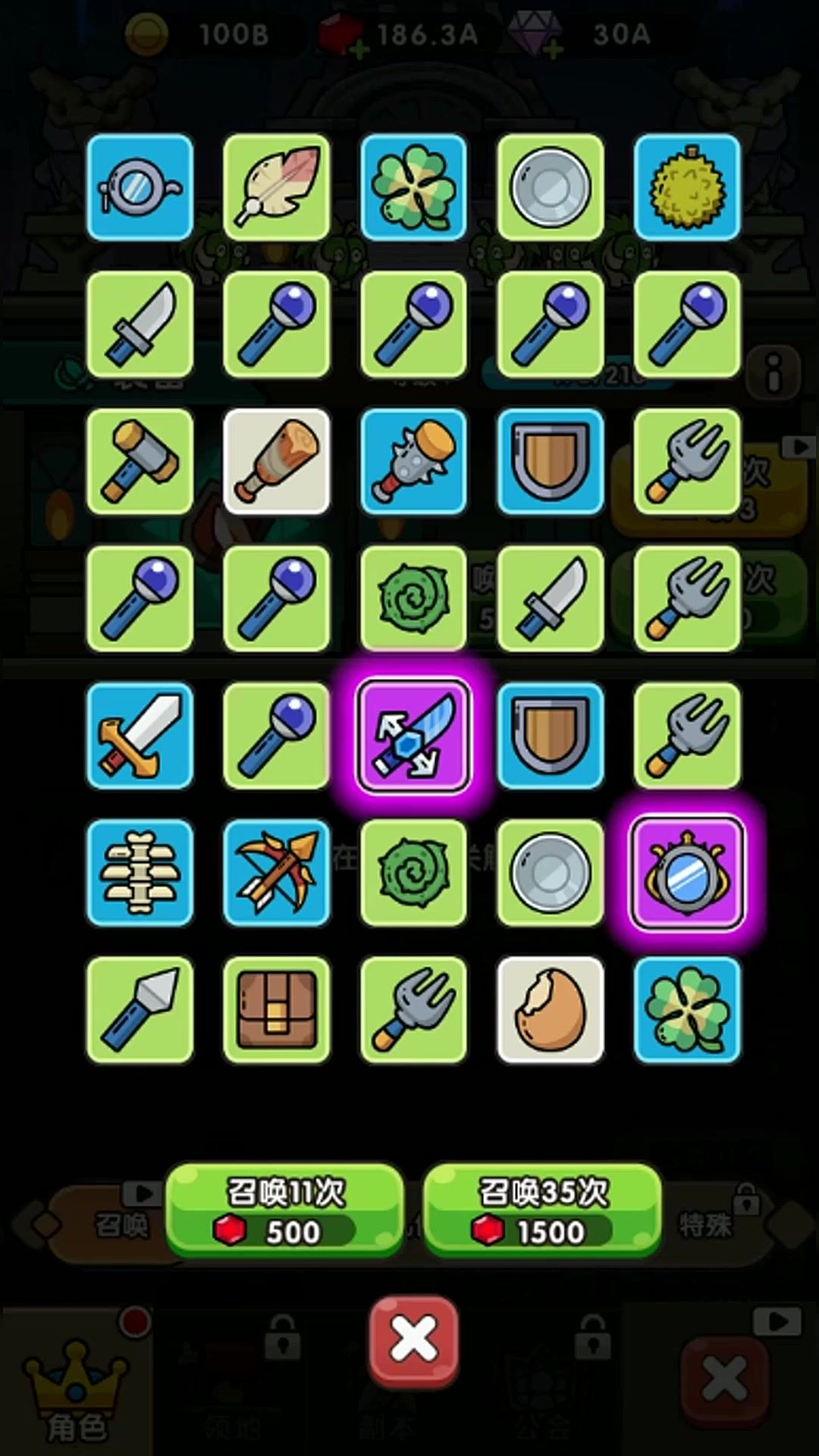The width and height of the screenshot is (819, 1456).
Task: View the spear item
Action: [x=140, y=1009]
